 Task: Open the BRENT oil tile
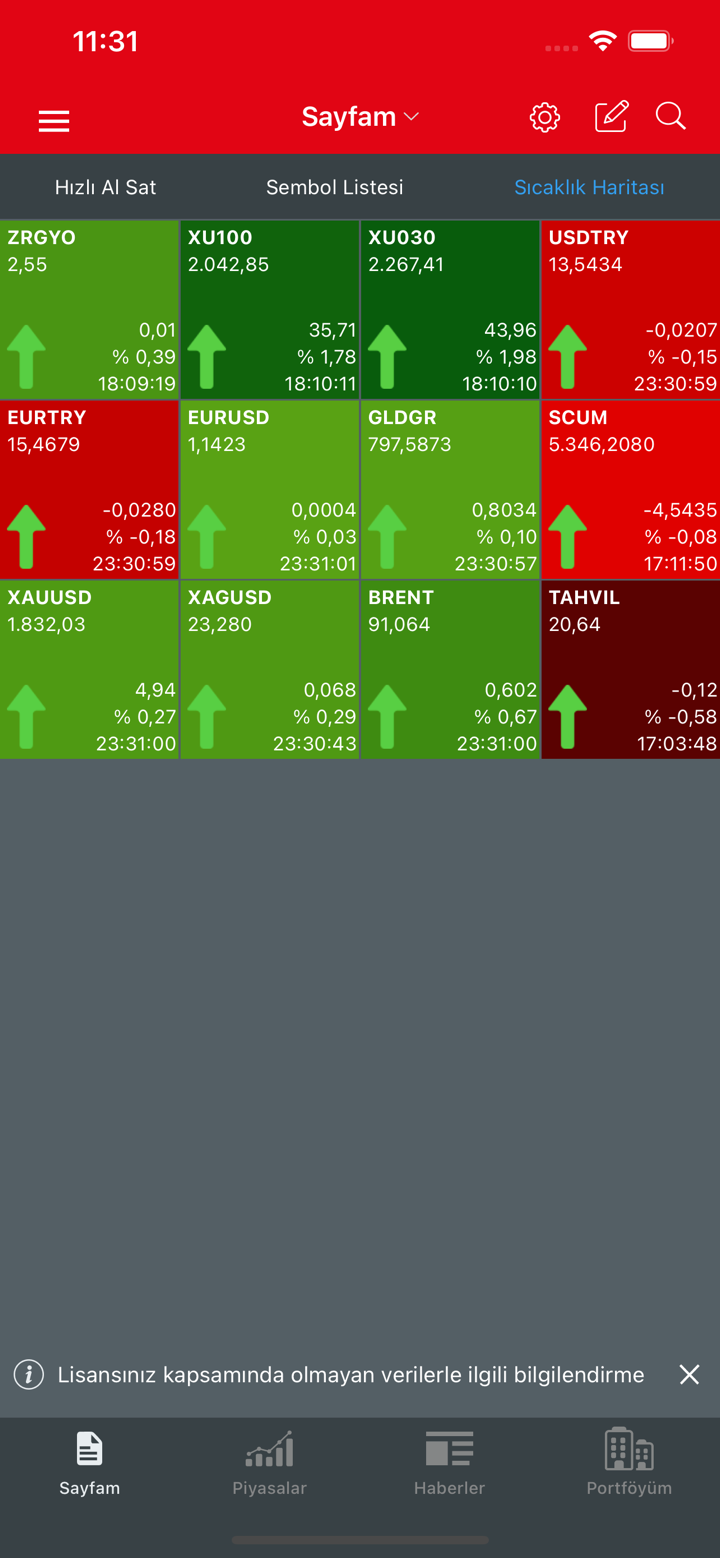(450, 670)
